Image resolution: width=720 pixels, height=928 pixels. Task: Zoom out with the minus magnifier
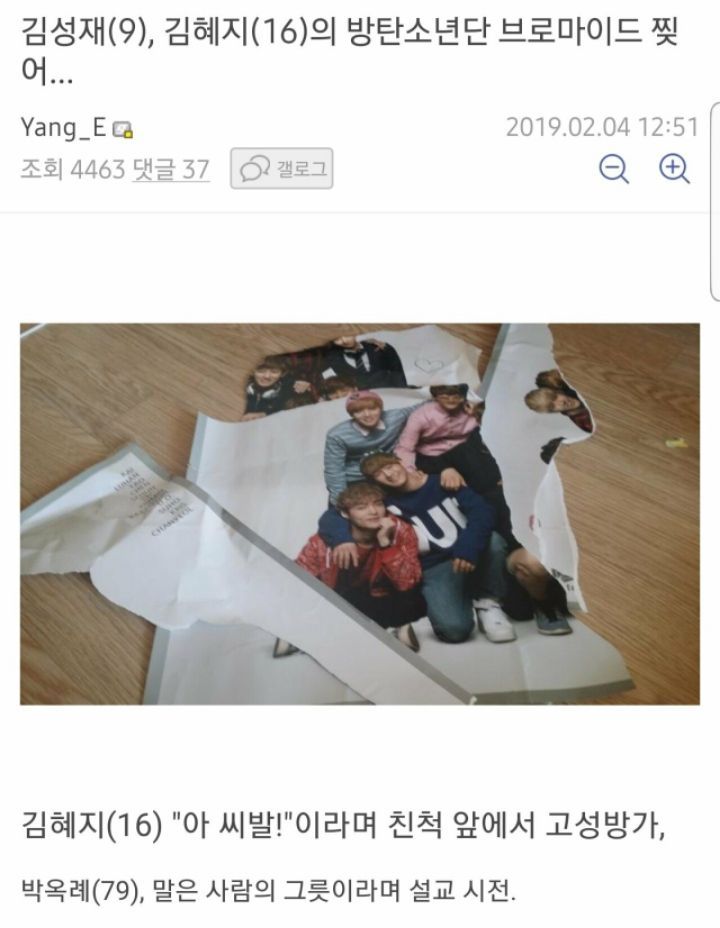tap(614, 169)
